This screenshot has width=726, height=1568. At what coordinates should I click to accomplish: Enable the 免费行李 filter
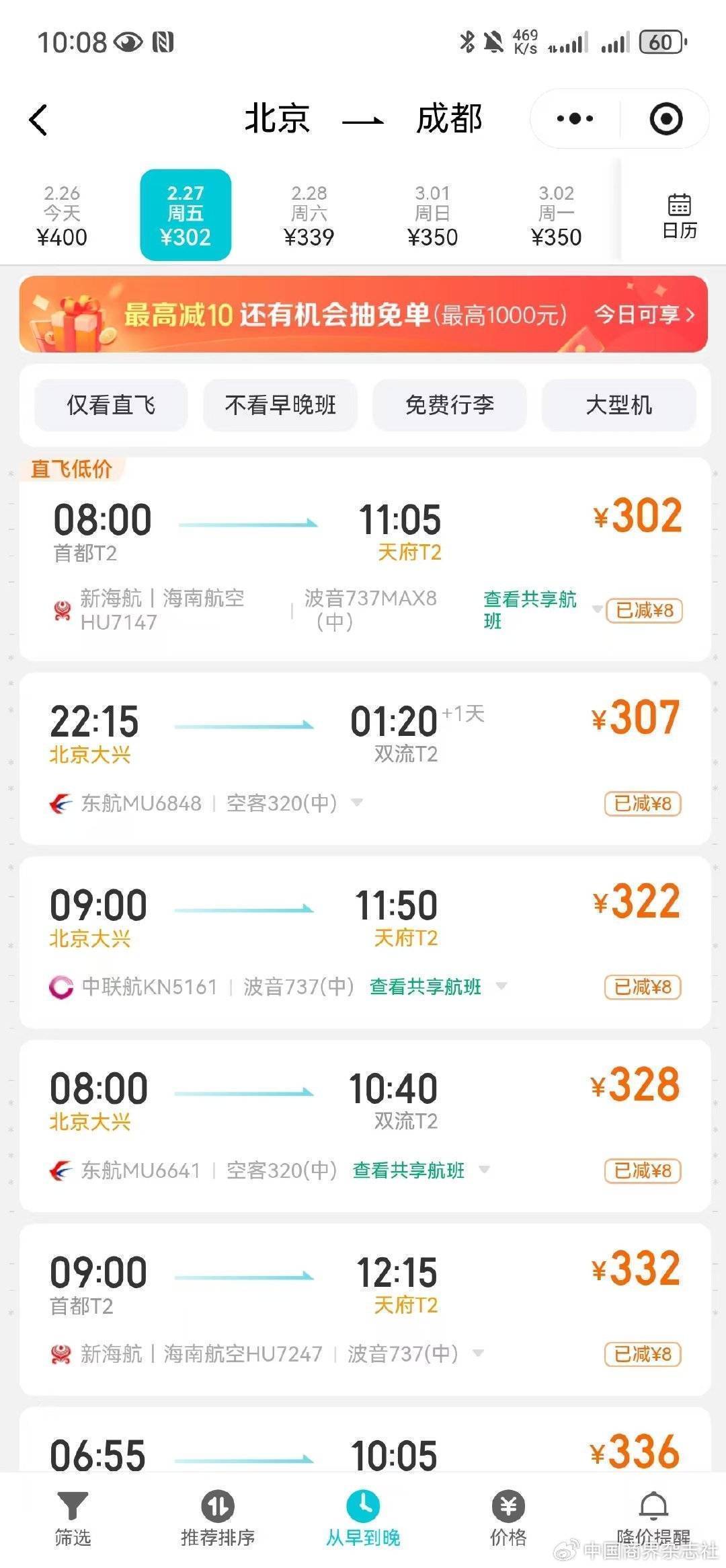pyautogui.click(x=448, y=405)
